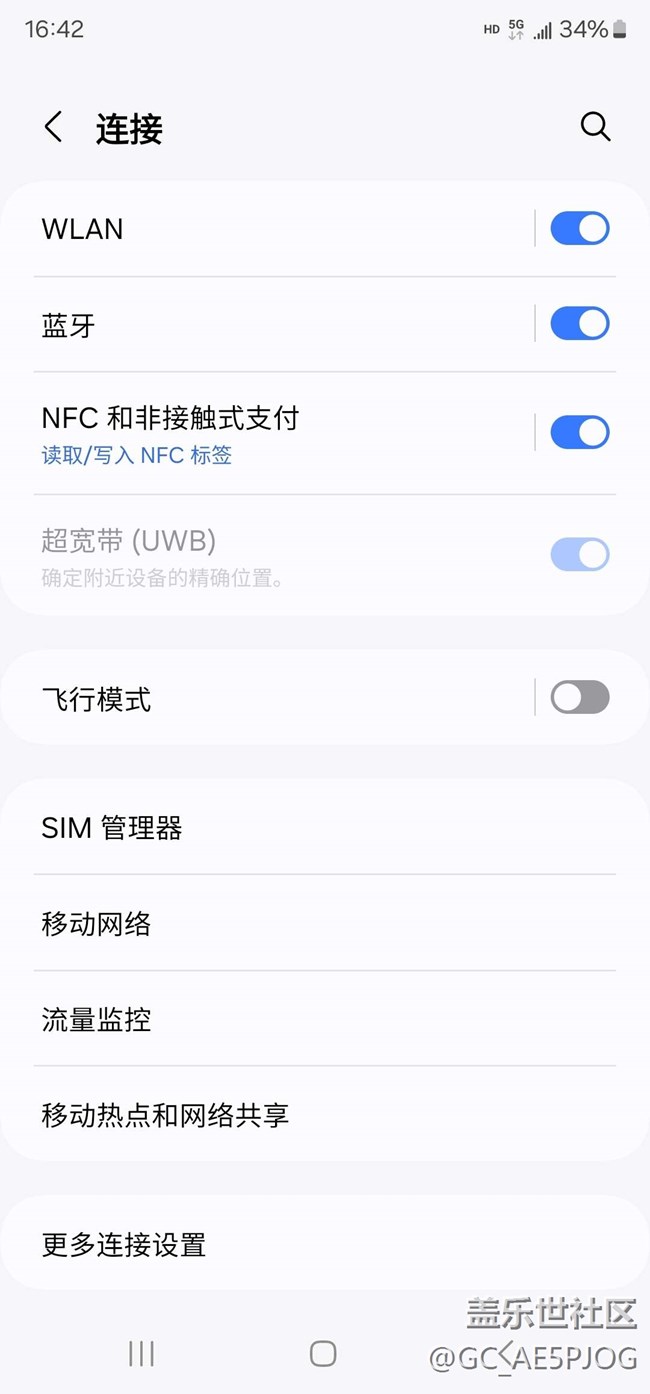Toggle NFC 和非接触式支付 switch off
The image size is (650, 1394).
[580, 432]
